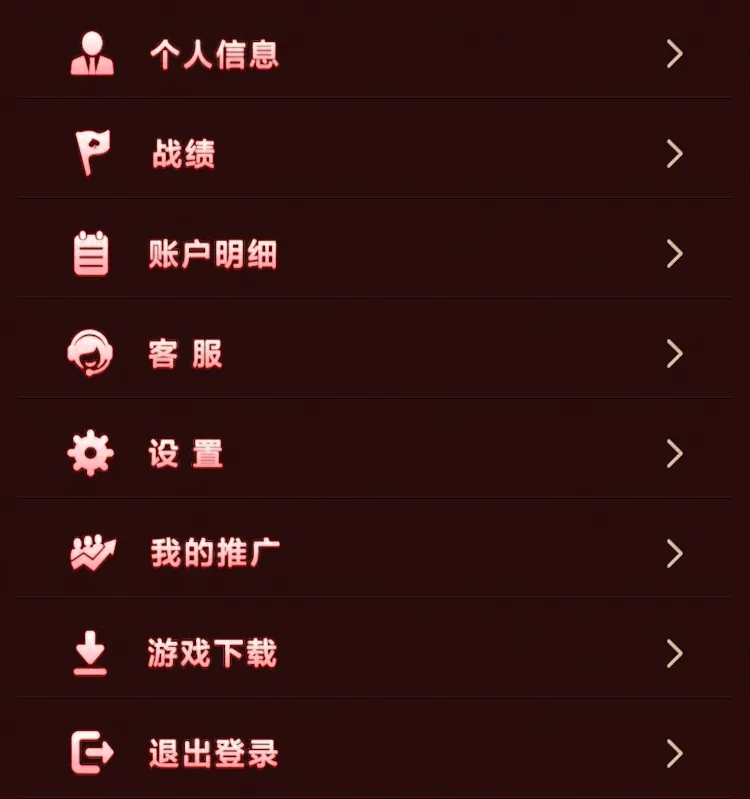Screen dimensions: 750x799
Task: Click the exit-door icon beside 退出登录
Action: pos(91,753)
